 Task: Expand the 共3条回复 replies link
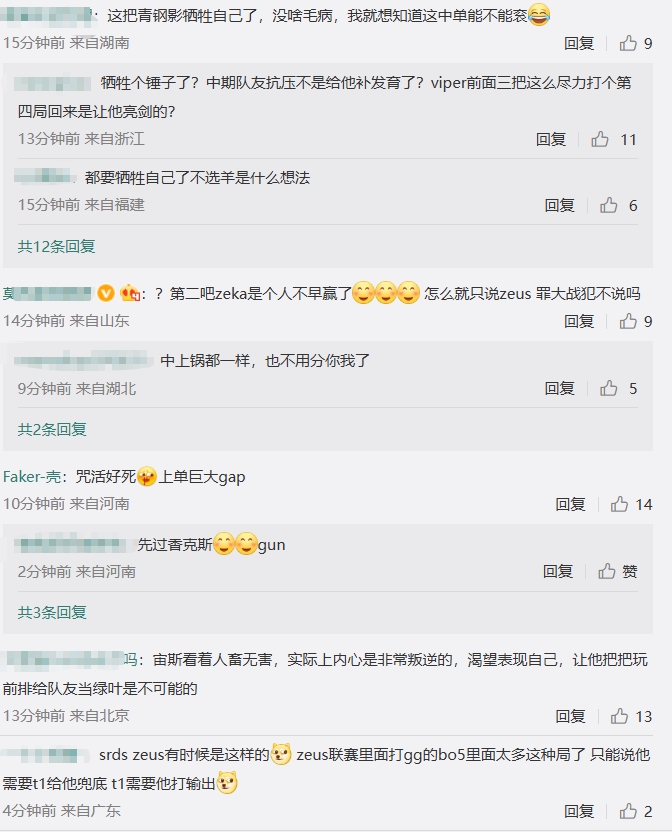coord(52,612)
